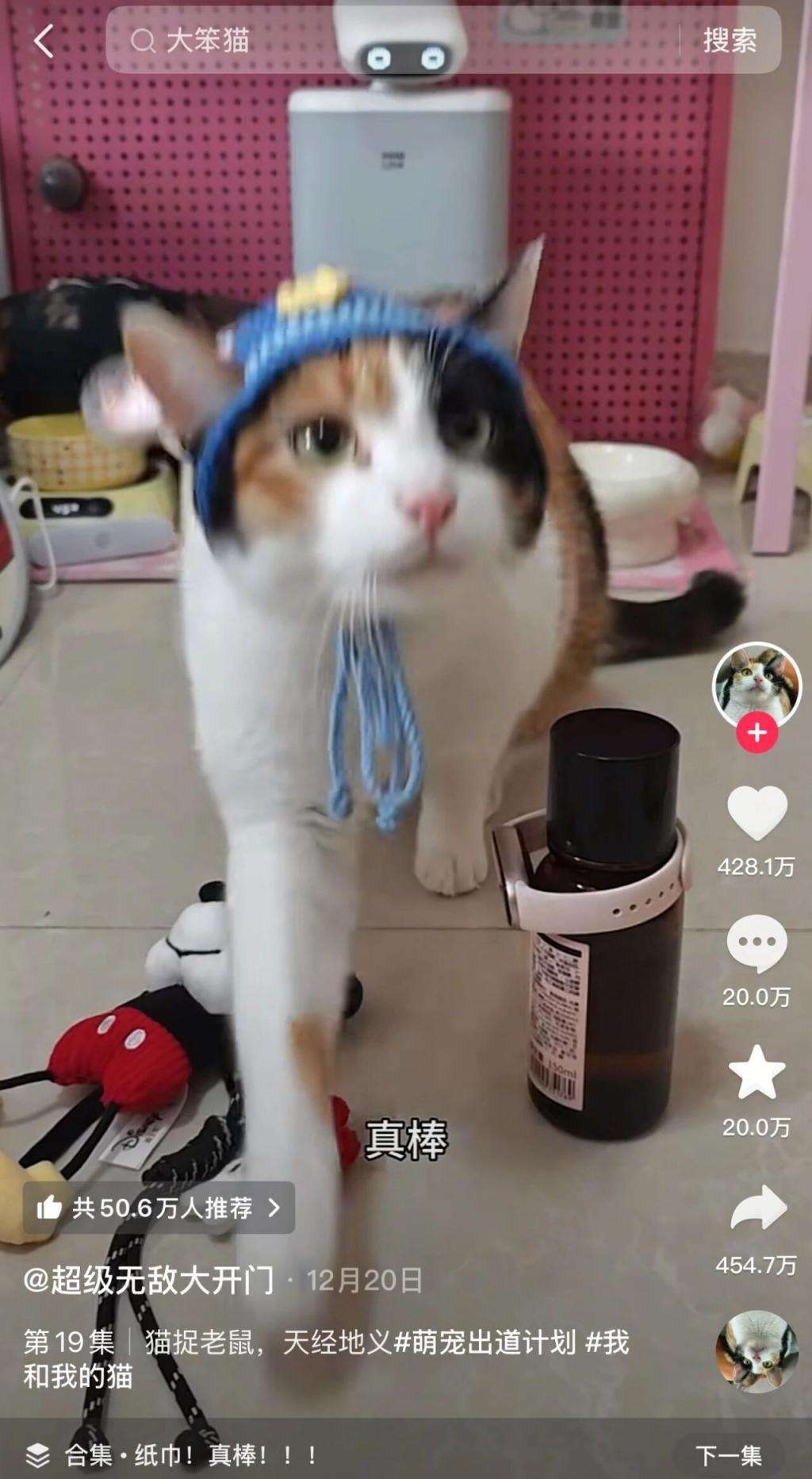Open the creator's cat profile avatar
The width and height of the screenshot is (812, 1479).
tap(756, 684)
